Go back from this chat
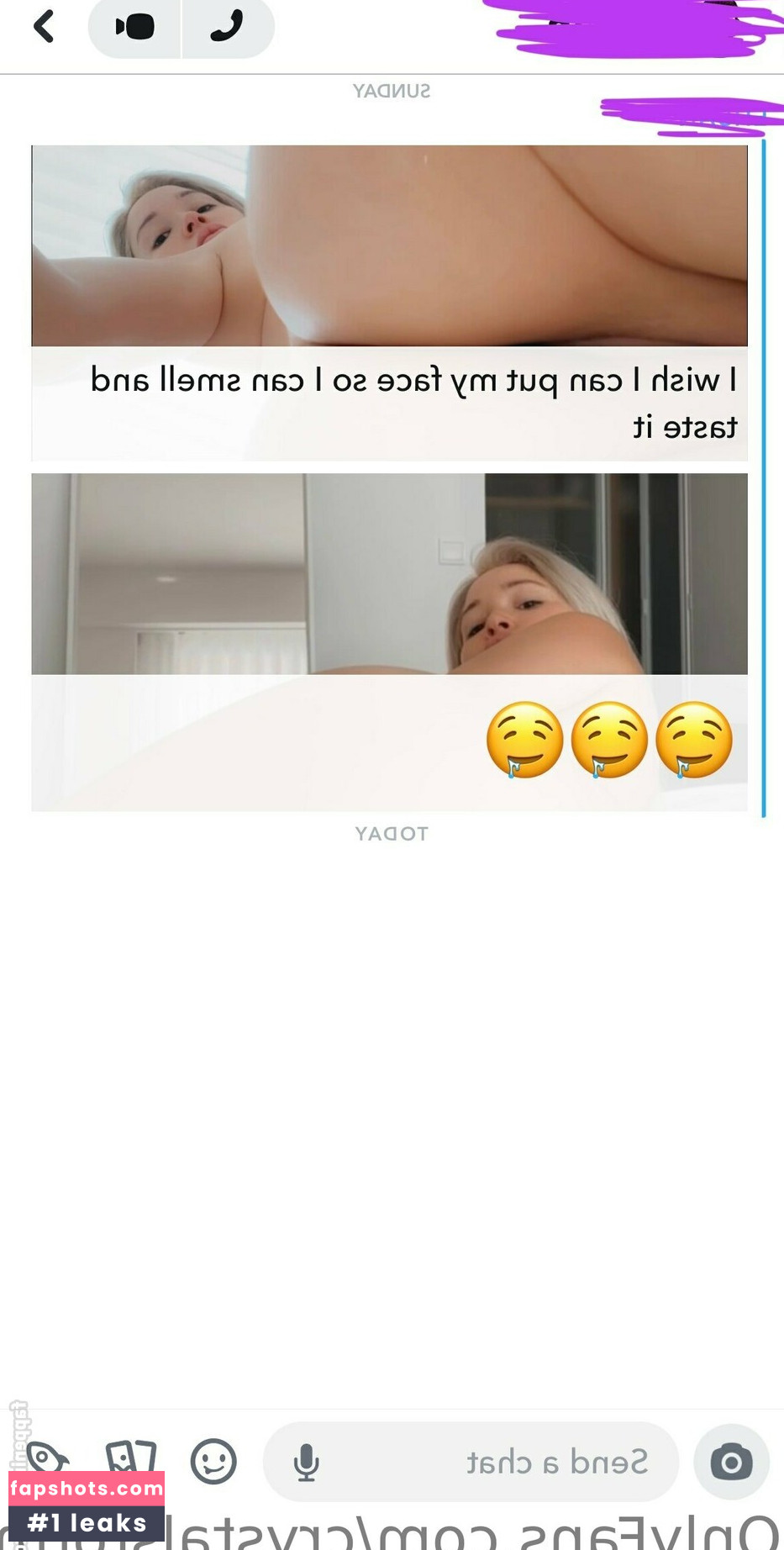This screenshot has width=784, height=1550. tap(44, 26)
